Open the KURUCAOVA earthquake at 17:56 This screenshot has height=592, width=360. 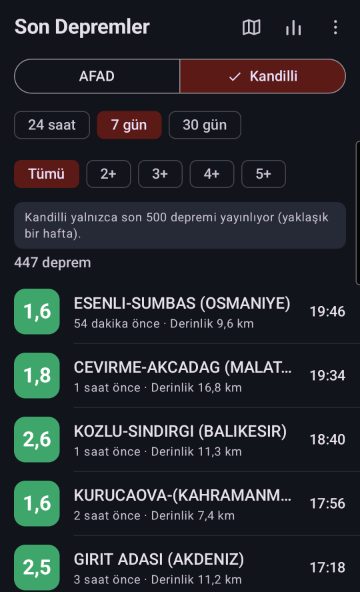180,503
